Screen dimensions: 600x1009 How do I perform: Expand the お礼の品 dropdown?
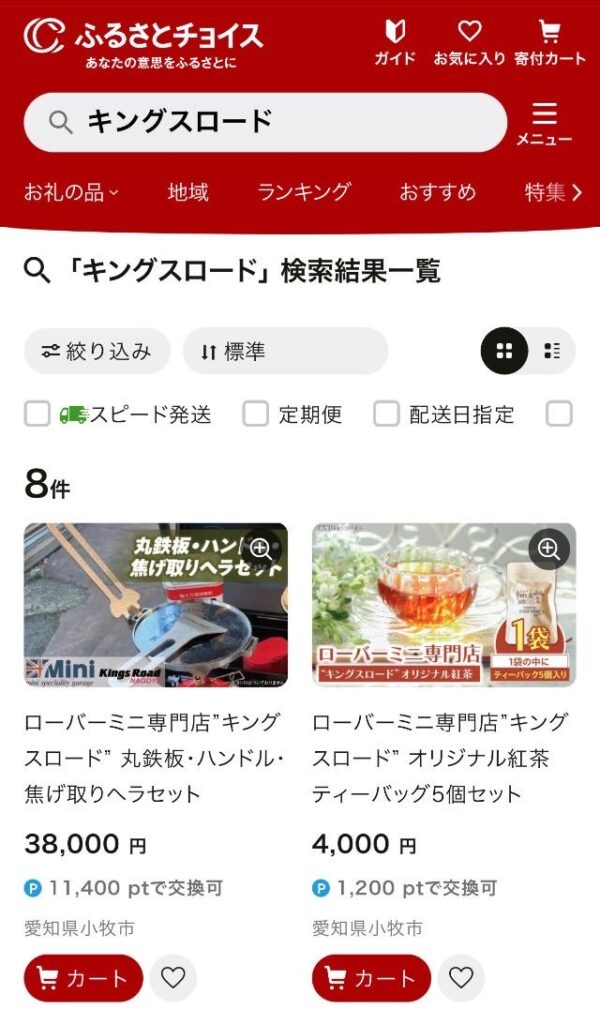(x=71, y=192)
